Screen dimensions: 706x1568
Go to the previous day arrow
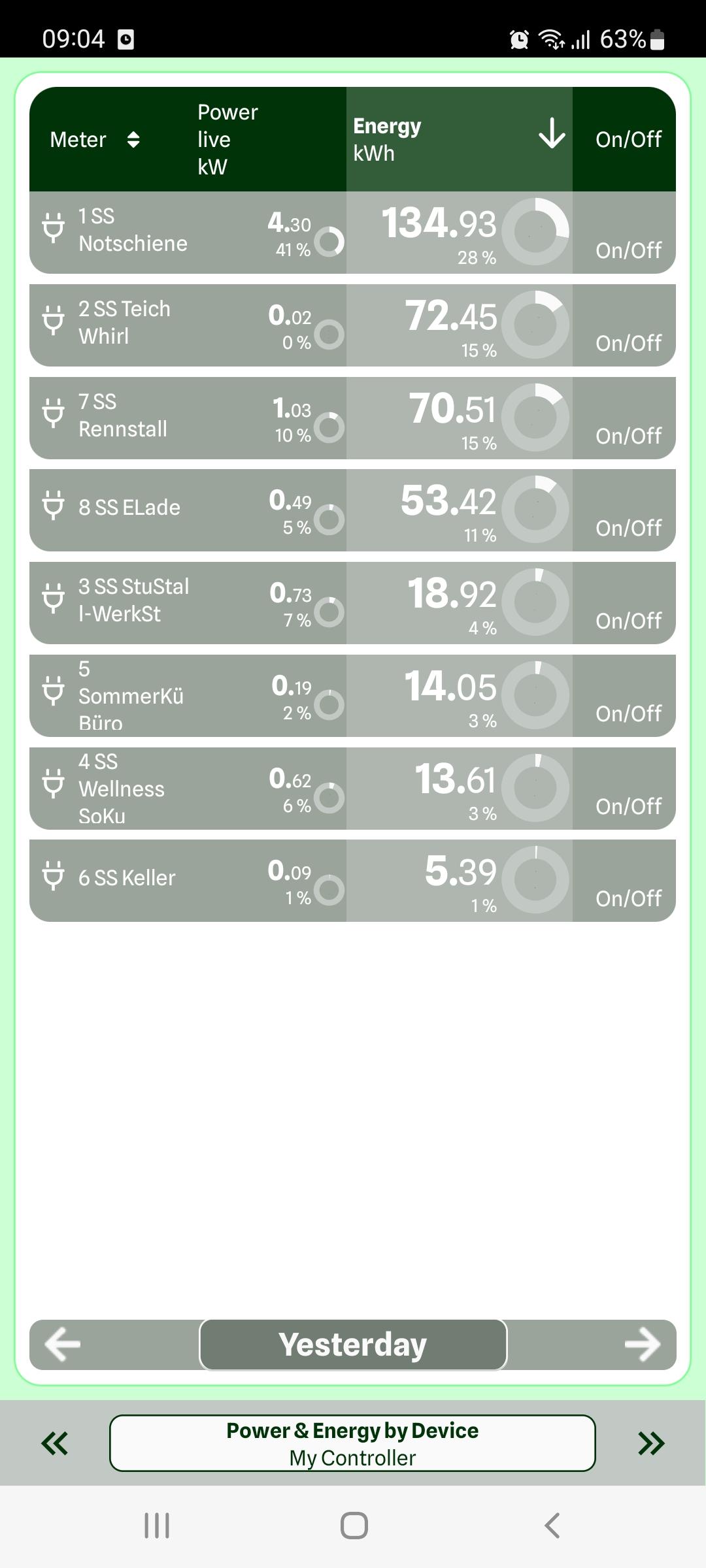63,1345
